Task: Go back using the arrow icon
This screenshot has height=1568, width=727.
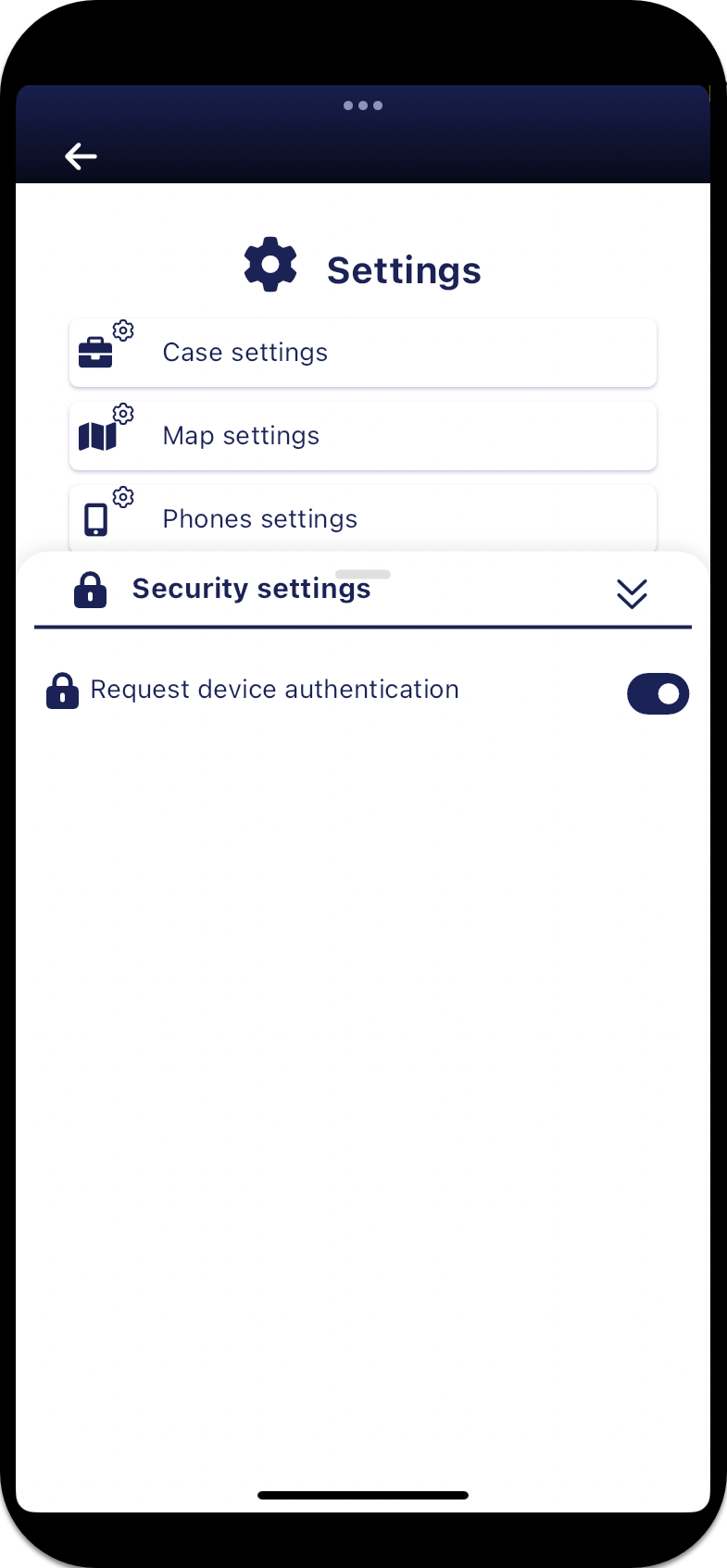Action: point(81,156)
